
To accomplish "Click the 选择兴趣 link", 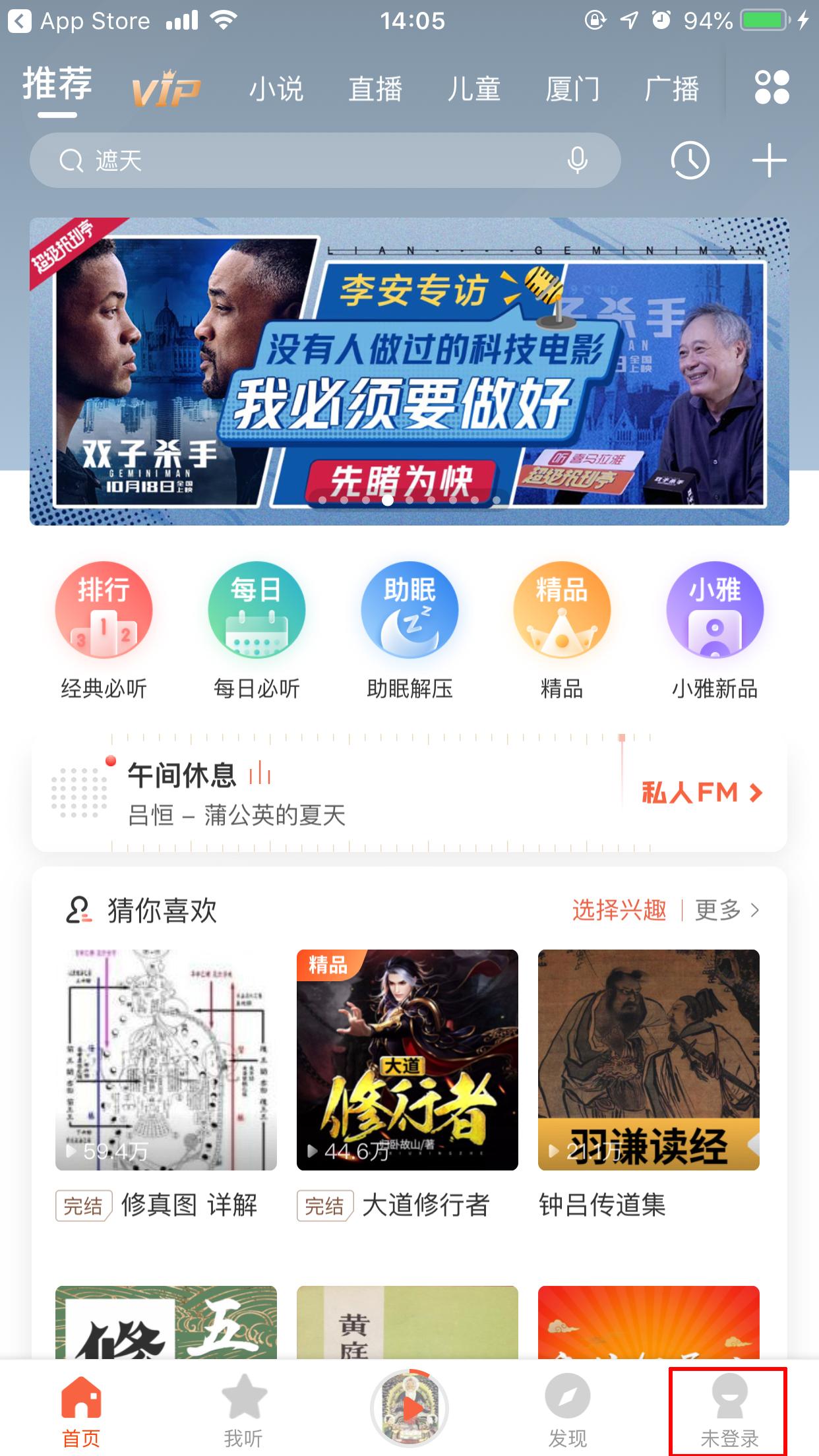I will pos(620,909).
